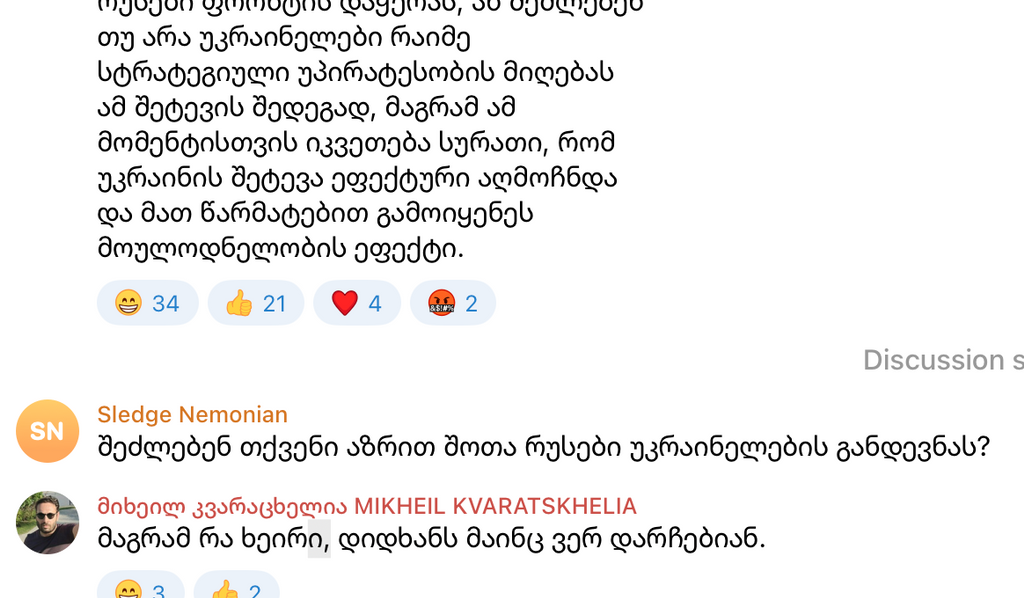This screenshot has height=598, width=1024.
Task: Open Sledge Nemonian's name link
Action: (192, 414)
